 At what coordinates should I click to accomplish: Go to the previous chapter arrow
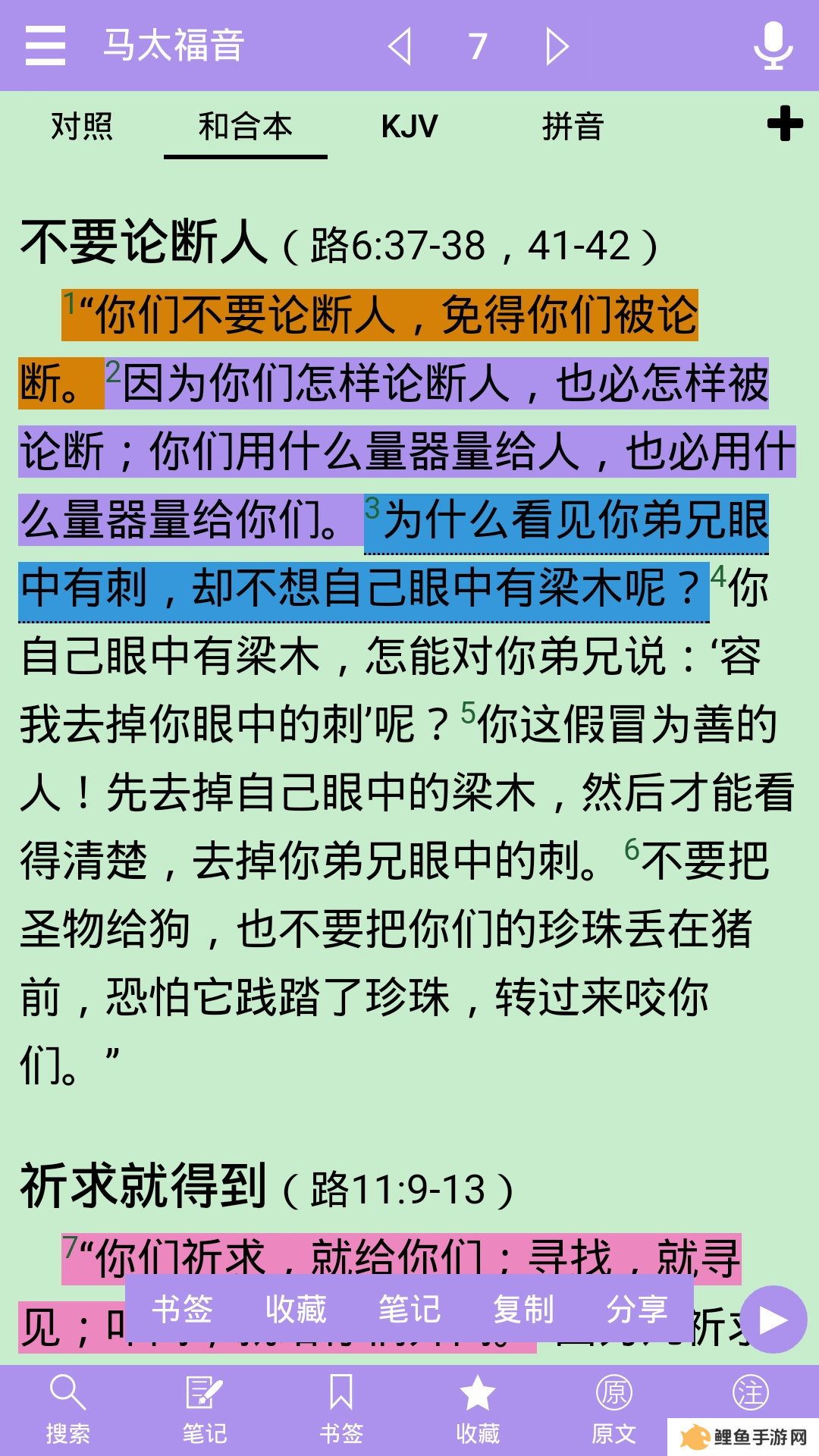[x=400, y=46]
